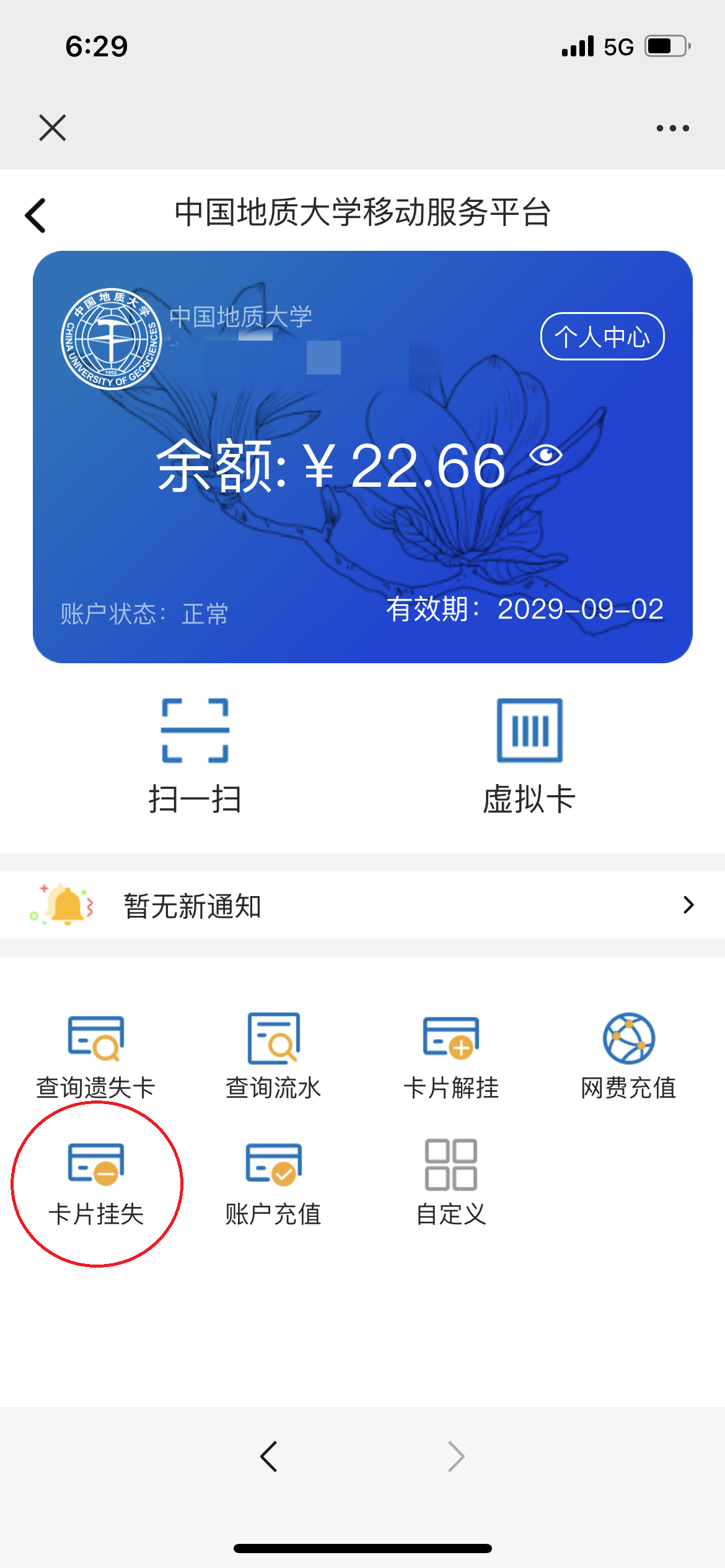Report card loss via 卡片挂失
725x1568 pixels.
96,1183
